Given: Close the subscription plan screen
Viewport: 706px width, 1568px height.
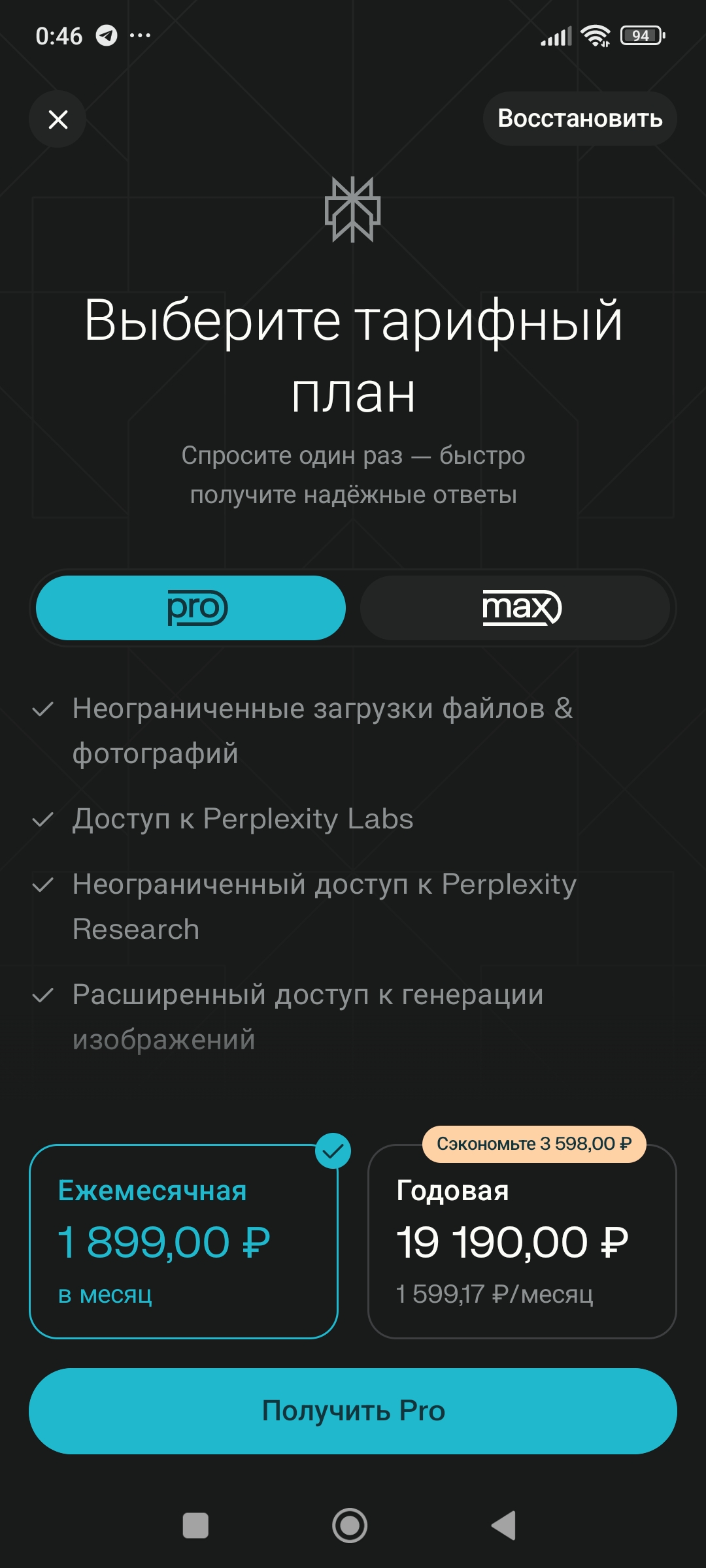Looking at the screenshot, I should click(58, 119).
